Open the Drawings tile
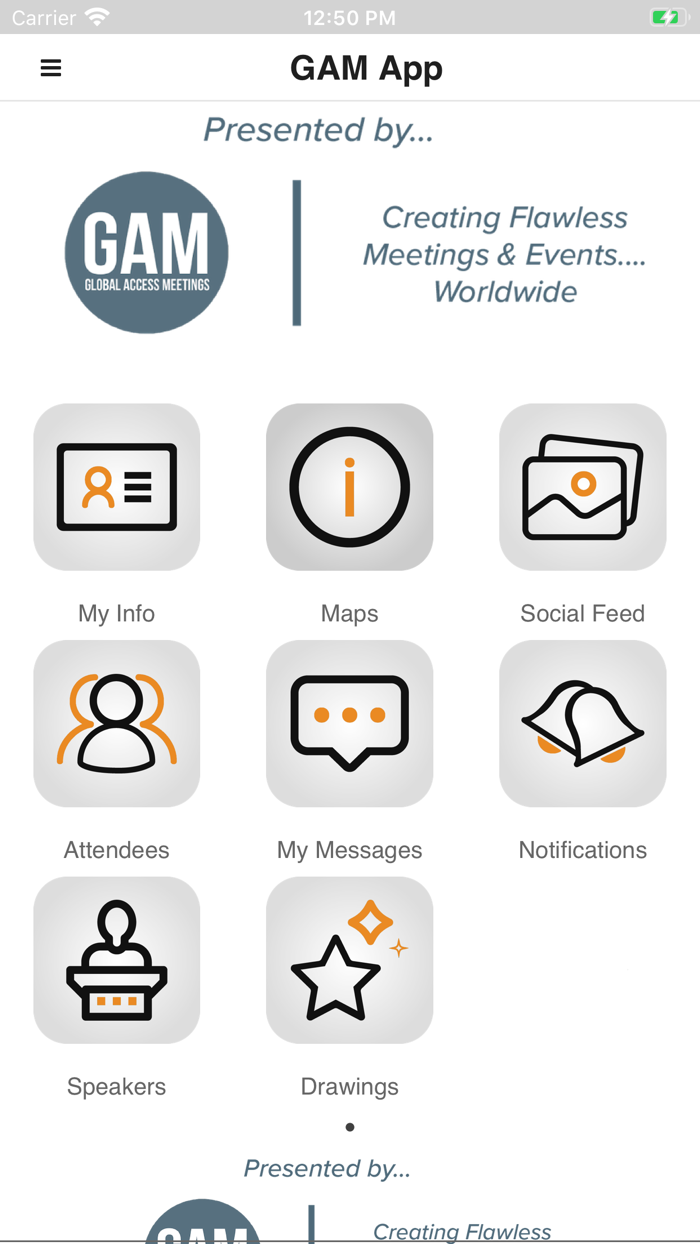 point(350,961)
